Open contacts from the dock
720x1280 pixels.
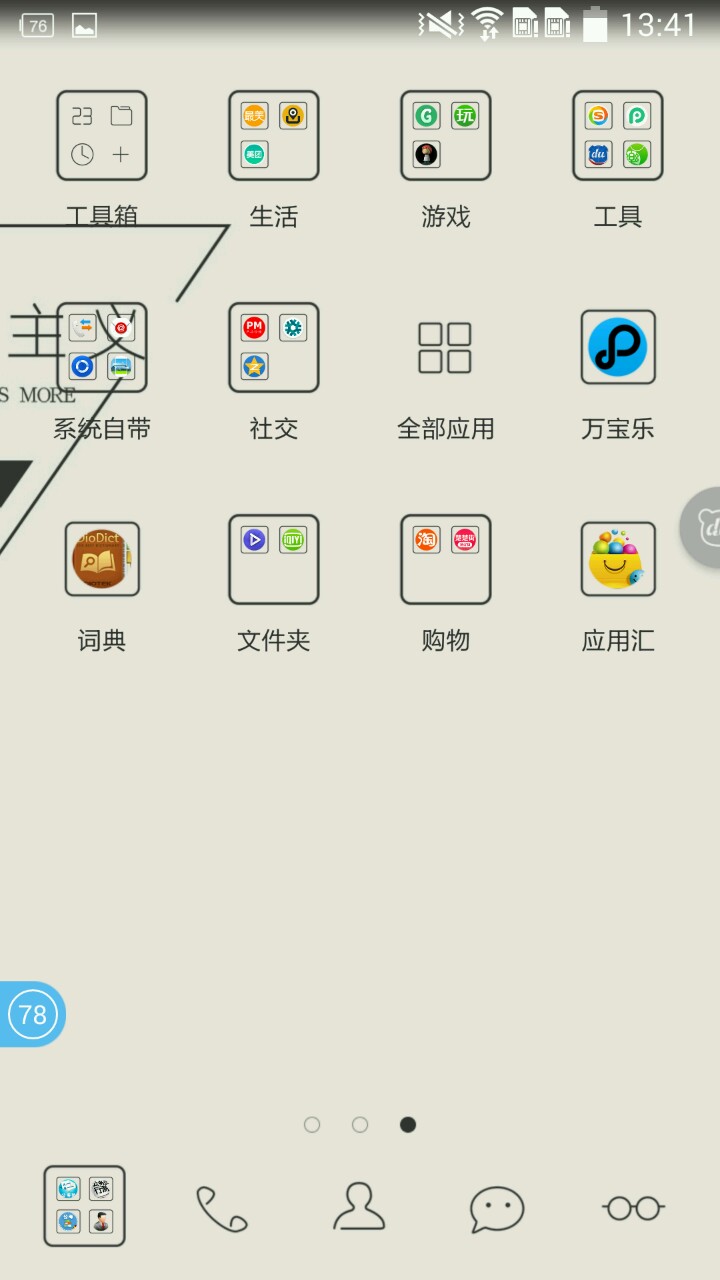[x=359, y=1207]
